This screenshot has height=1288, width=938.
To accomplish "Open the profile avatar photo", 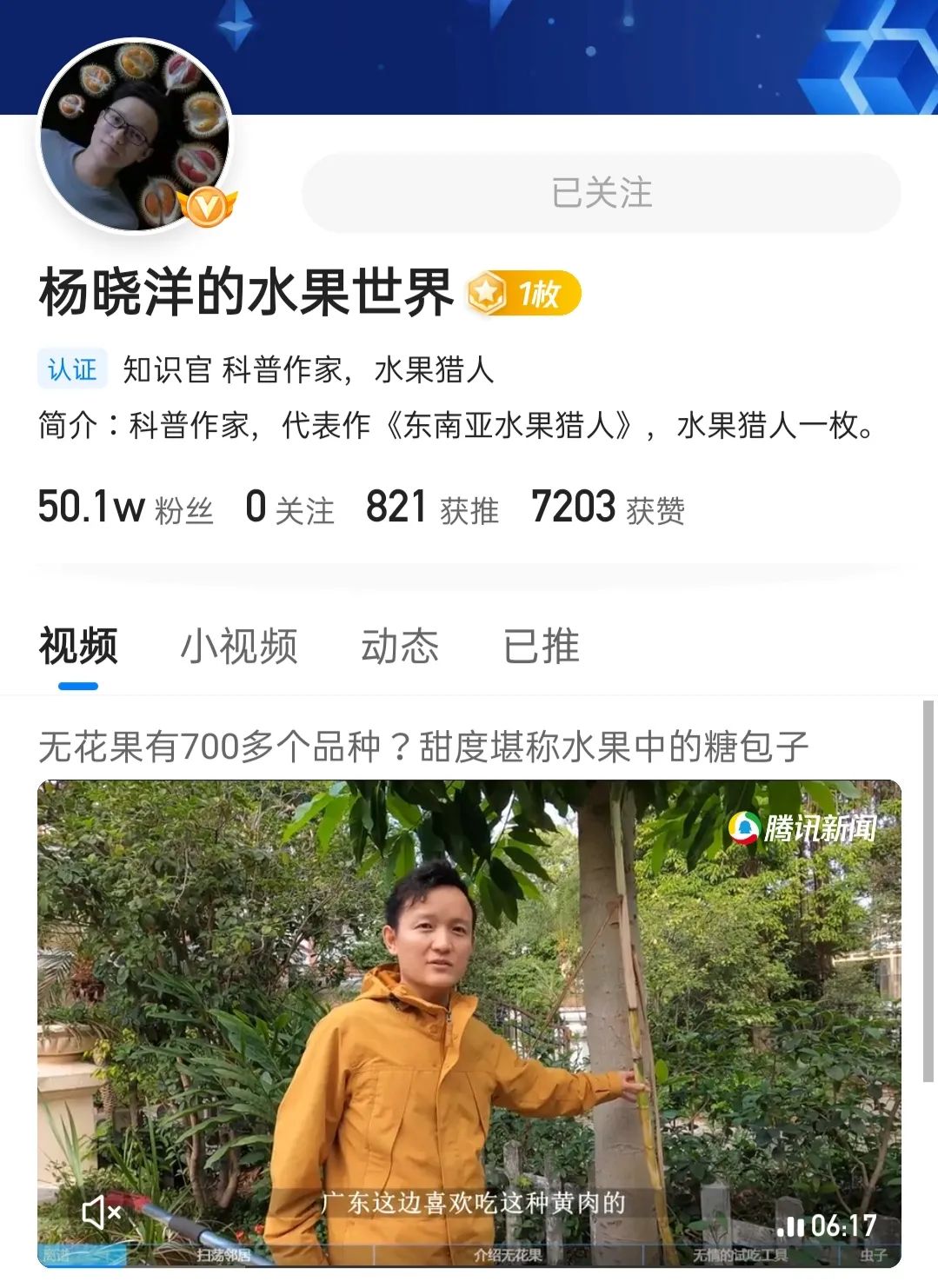I will click(135, 136).
